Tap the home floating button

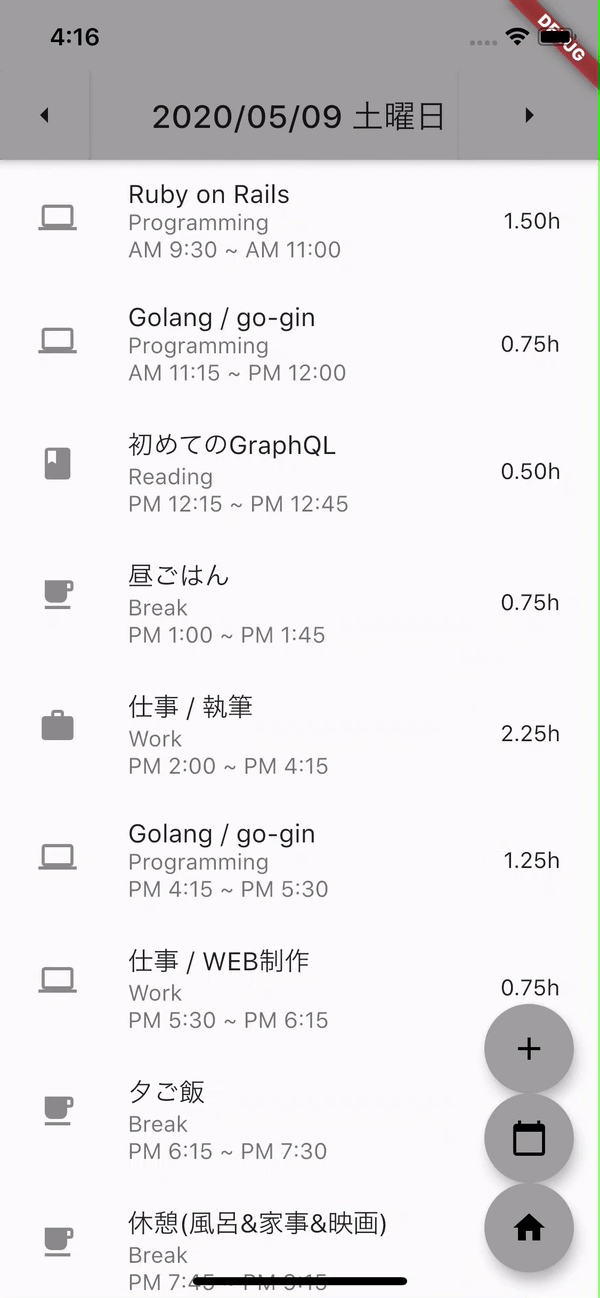click(x=528, y=1229)
